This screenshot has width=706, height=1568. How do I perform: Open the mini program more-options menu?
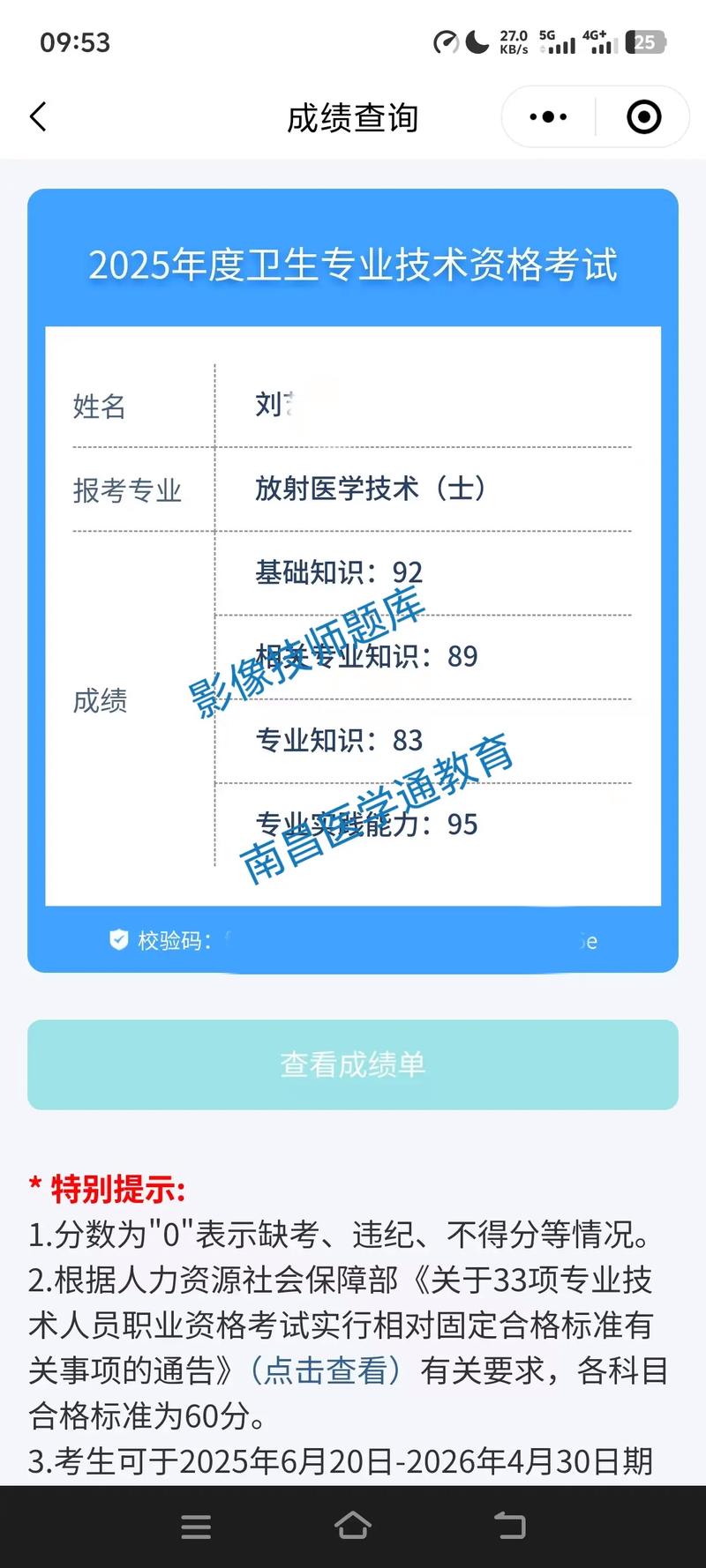pyautogui.click(x=548, y=117)
